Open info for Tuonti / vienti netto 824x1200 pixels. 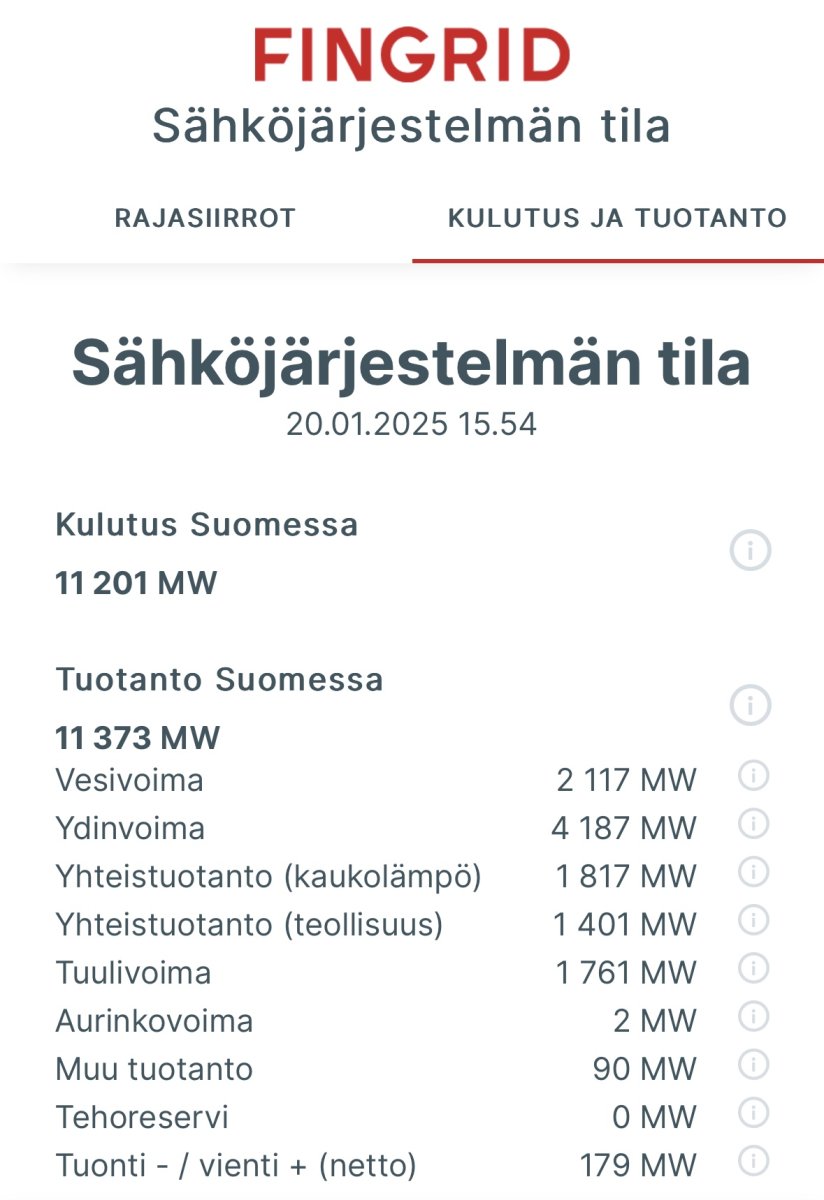pos(753,1160)
